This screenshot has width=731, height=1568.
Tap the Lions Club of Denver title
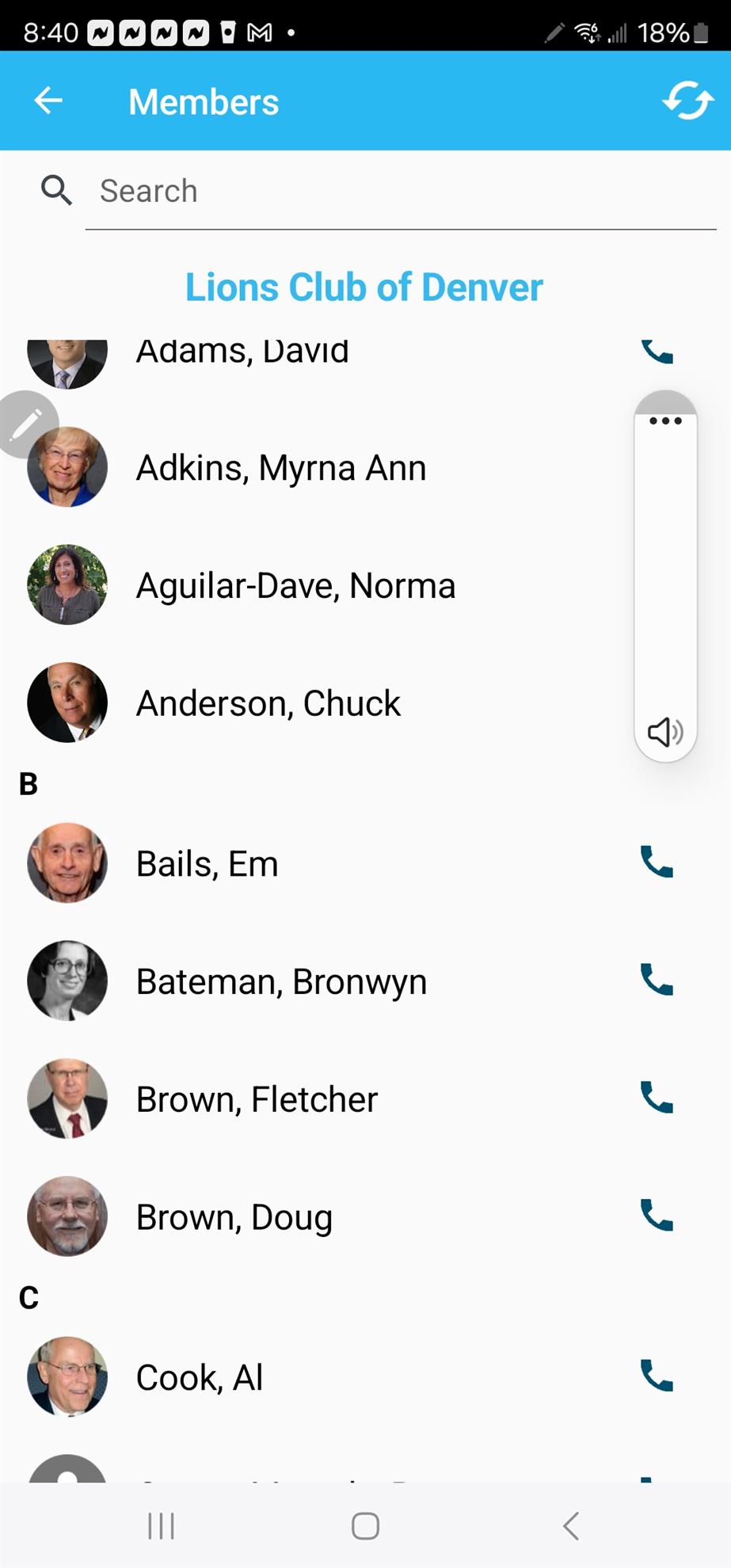coord(364,287)
